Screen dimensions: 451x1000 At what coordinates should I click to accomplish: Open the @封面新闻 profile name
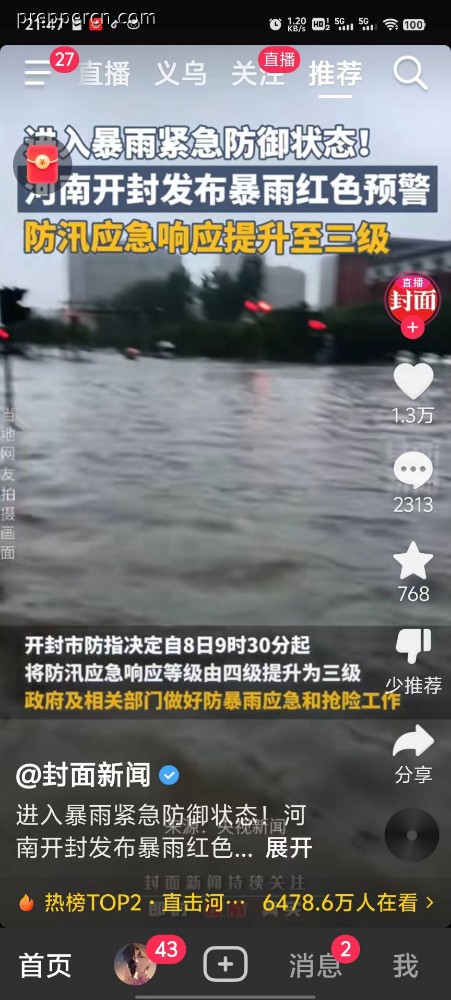point(84,776)
